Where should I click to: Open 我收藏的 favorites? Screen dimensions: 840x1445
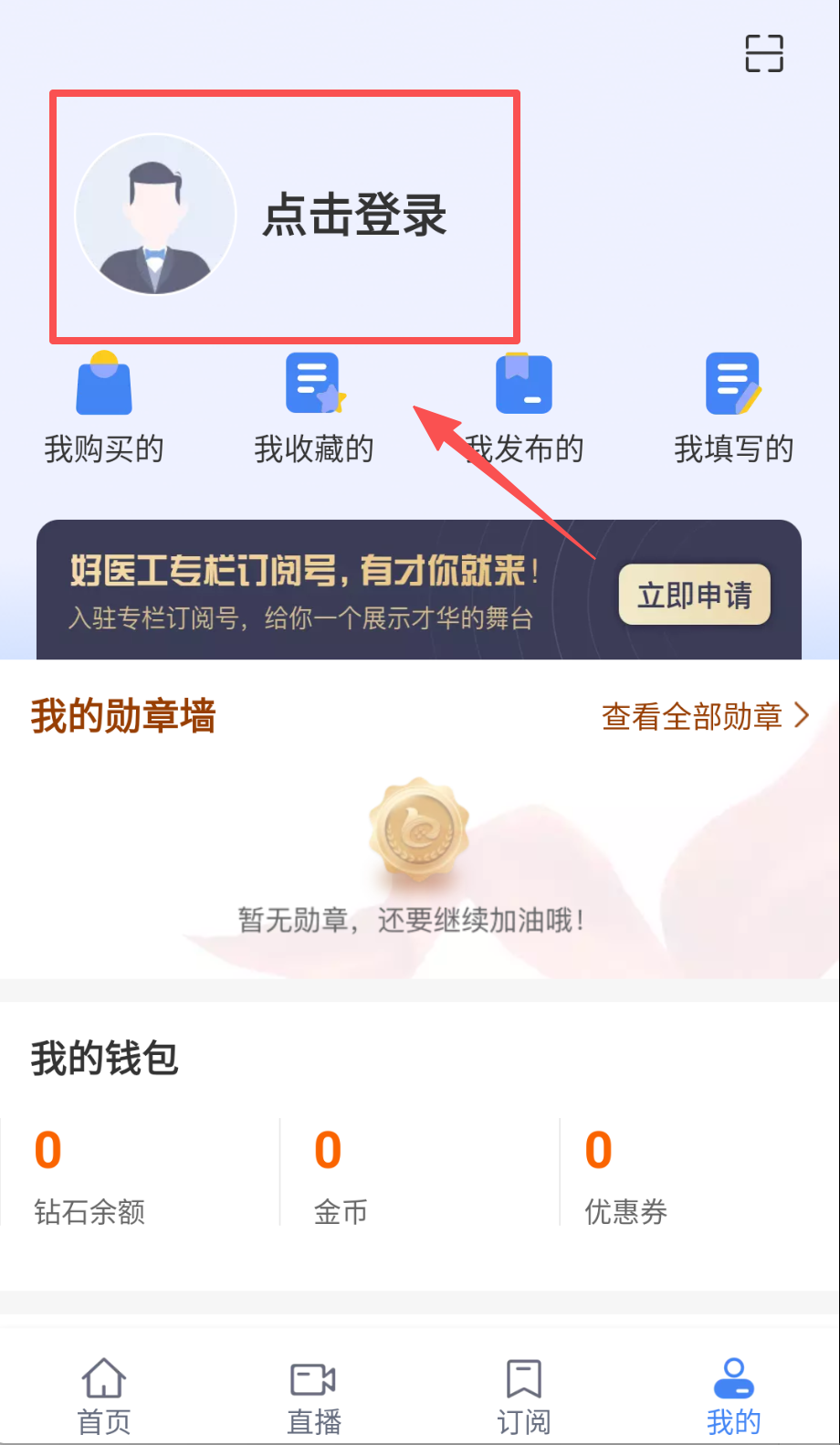pos(314,408)
